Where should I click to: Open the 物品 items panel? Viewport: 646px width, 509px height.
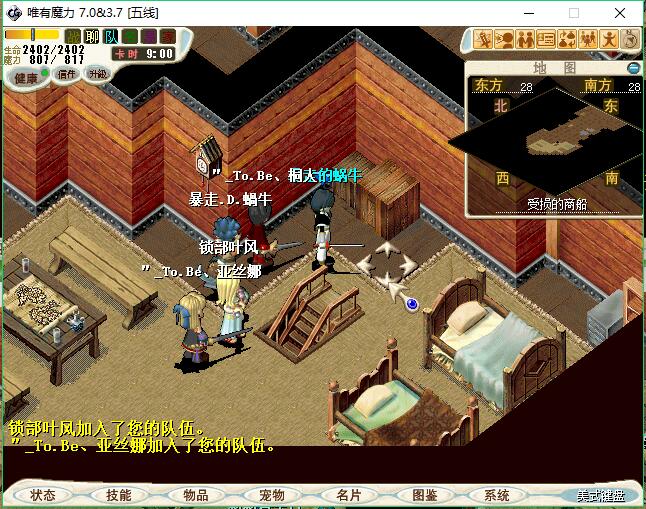(x=196, y=495)
